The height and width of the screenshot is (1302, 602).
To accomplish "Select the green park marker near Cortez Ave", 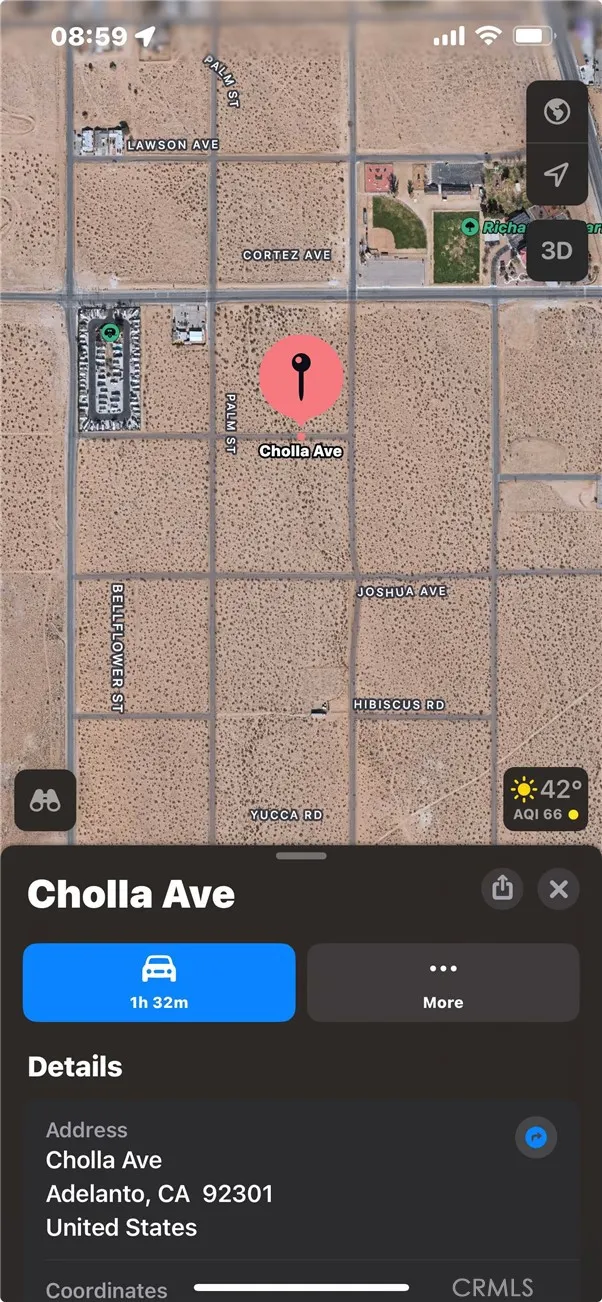I will [x=469, y=226].
